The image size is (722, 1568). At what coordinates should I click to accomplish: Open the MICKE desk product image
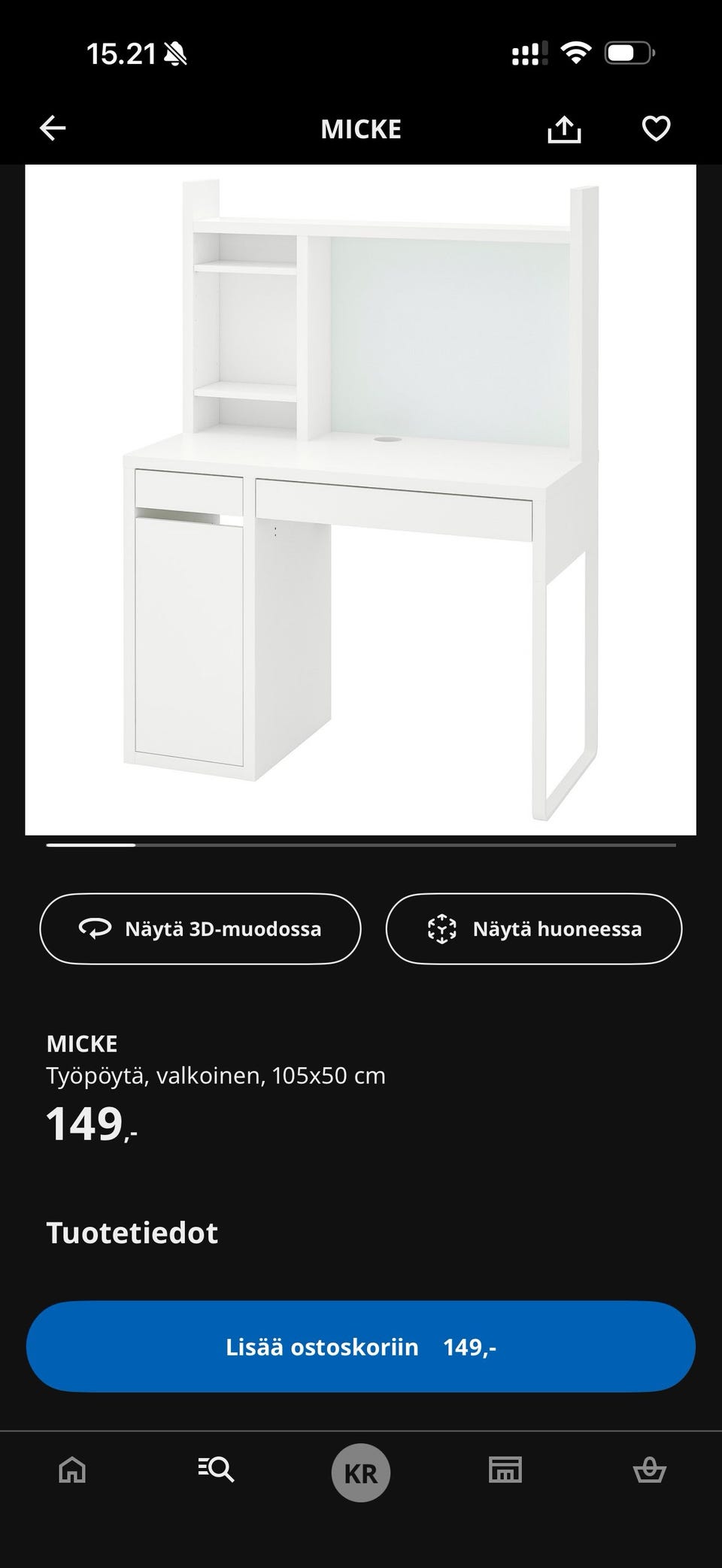360,499
